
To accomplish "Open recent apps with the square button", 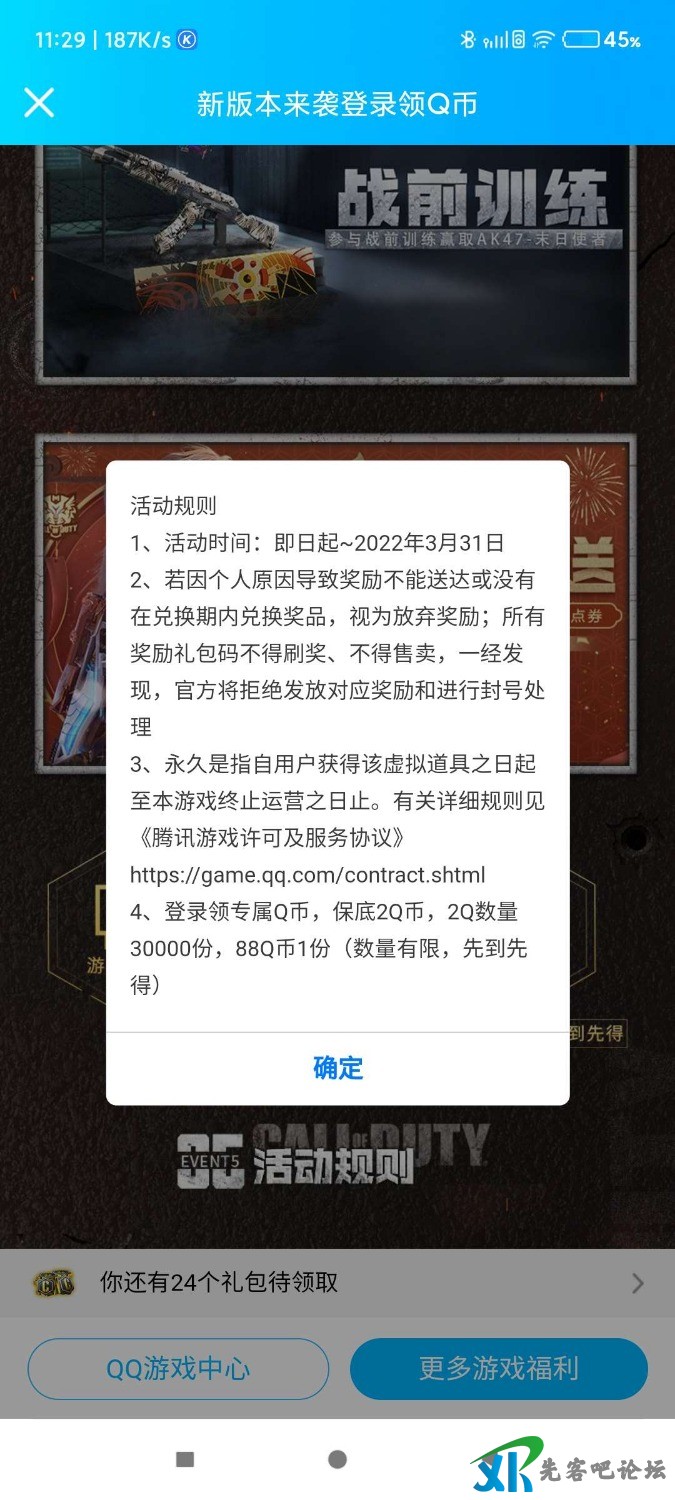I will point(185,1460).
